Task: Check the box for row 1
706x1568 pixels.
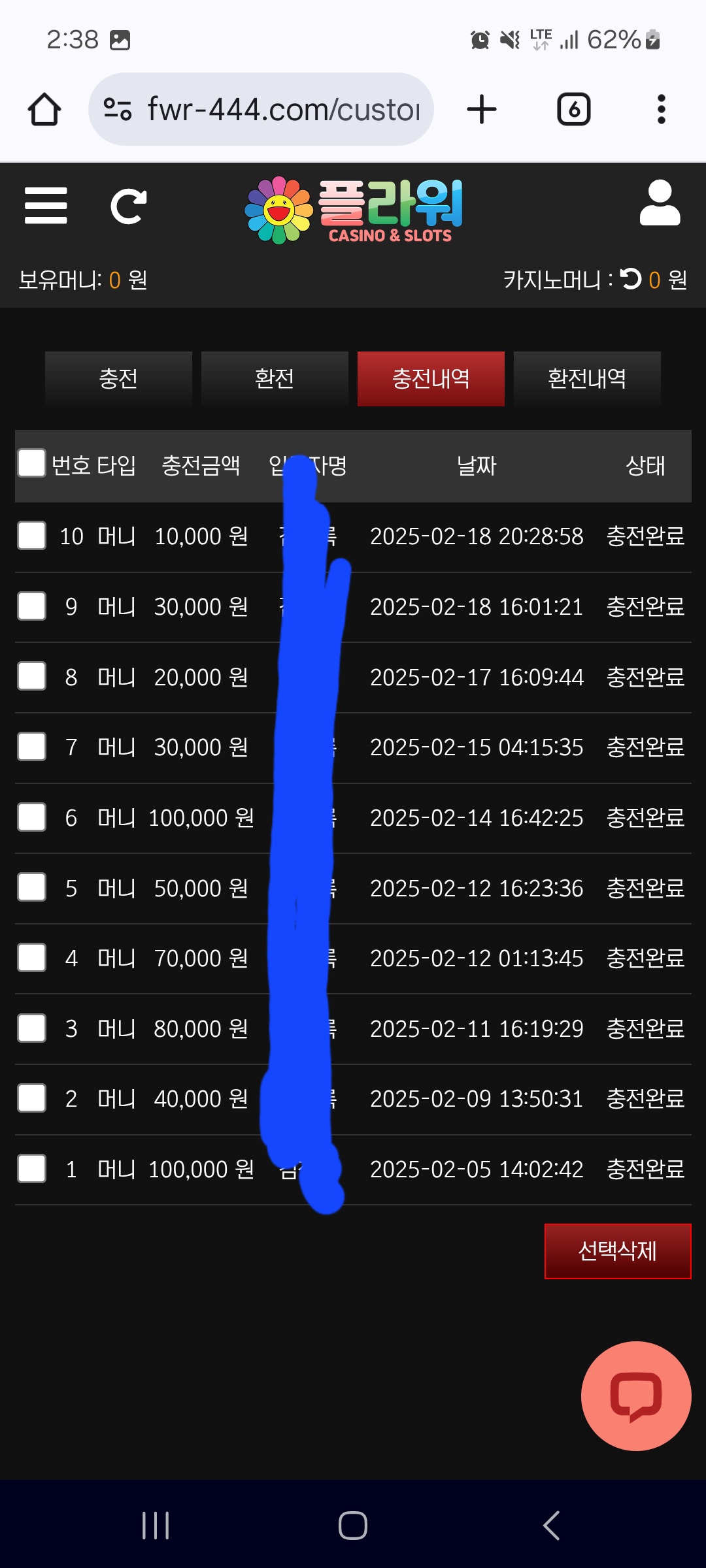Action: click(31, 1169)
